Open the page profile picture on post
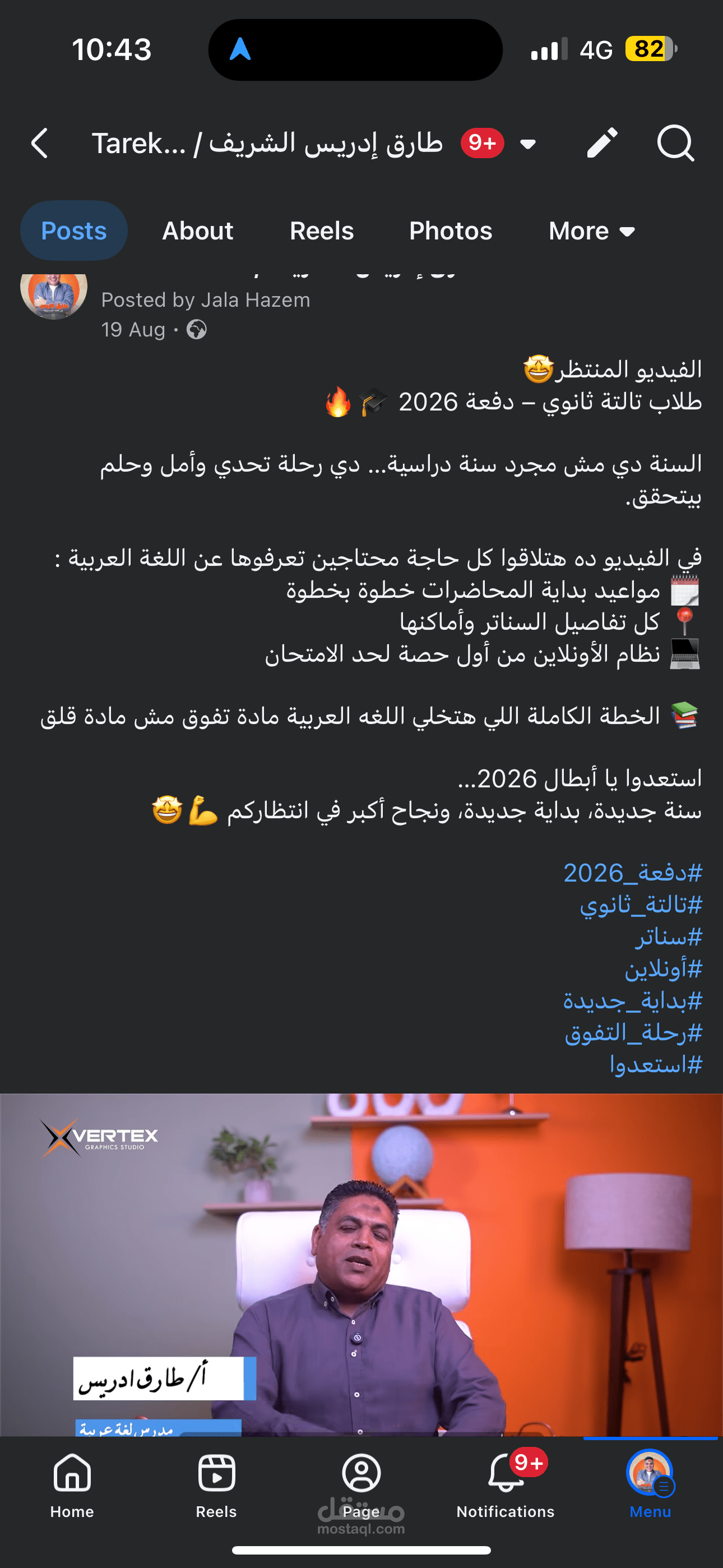The image size is (723, 1568). [54, 293]
